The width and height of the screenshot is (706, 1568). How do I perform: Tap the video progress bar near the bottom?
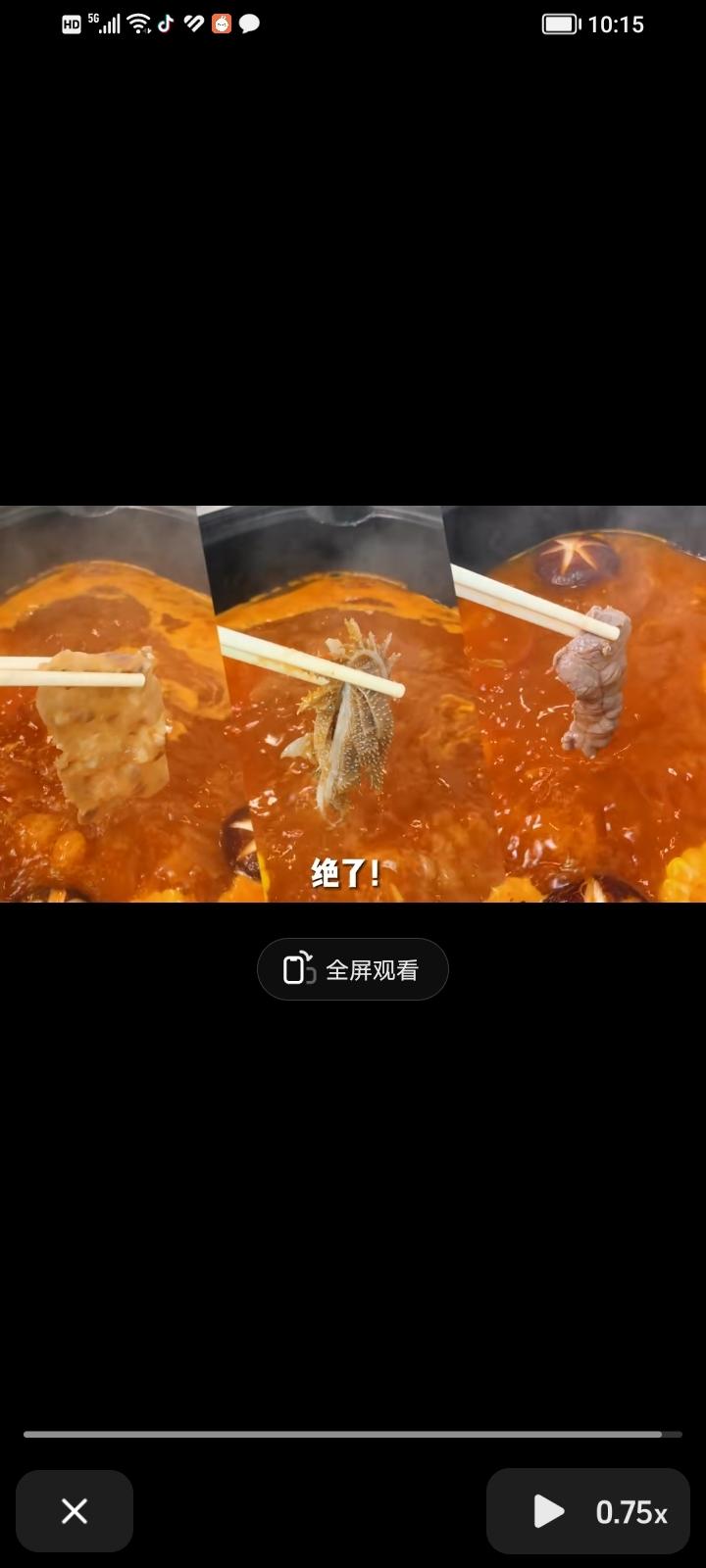coord(353,1432)
